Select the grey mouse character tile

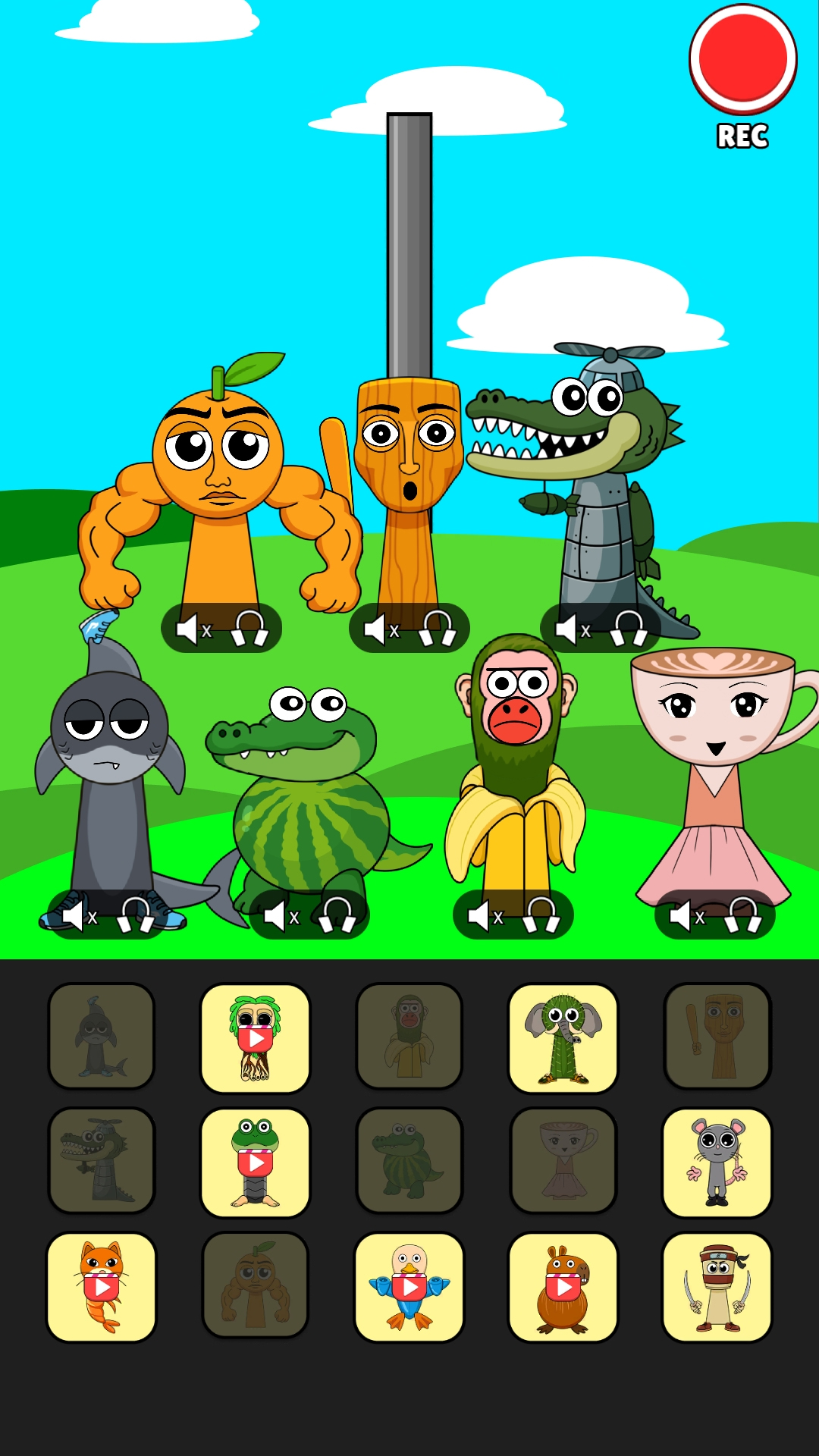coord(717,1163)
